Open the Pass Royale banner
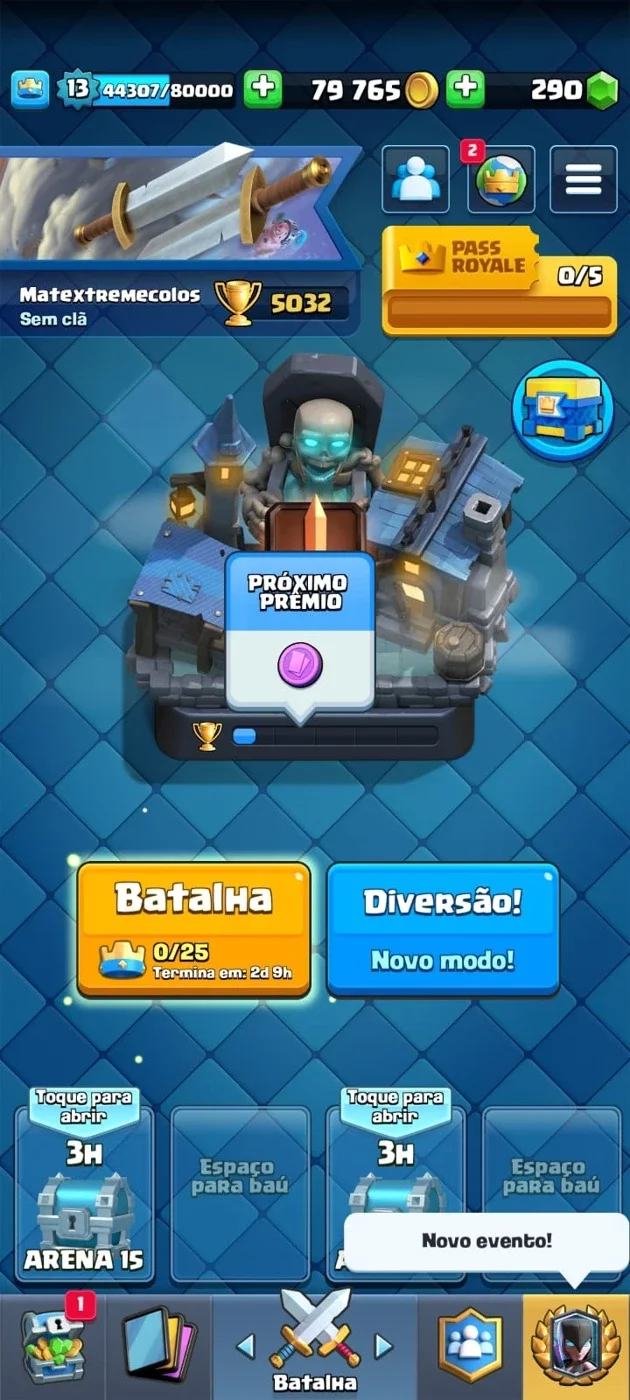 (x=499, y=281)
